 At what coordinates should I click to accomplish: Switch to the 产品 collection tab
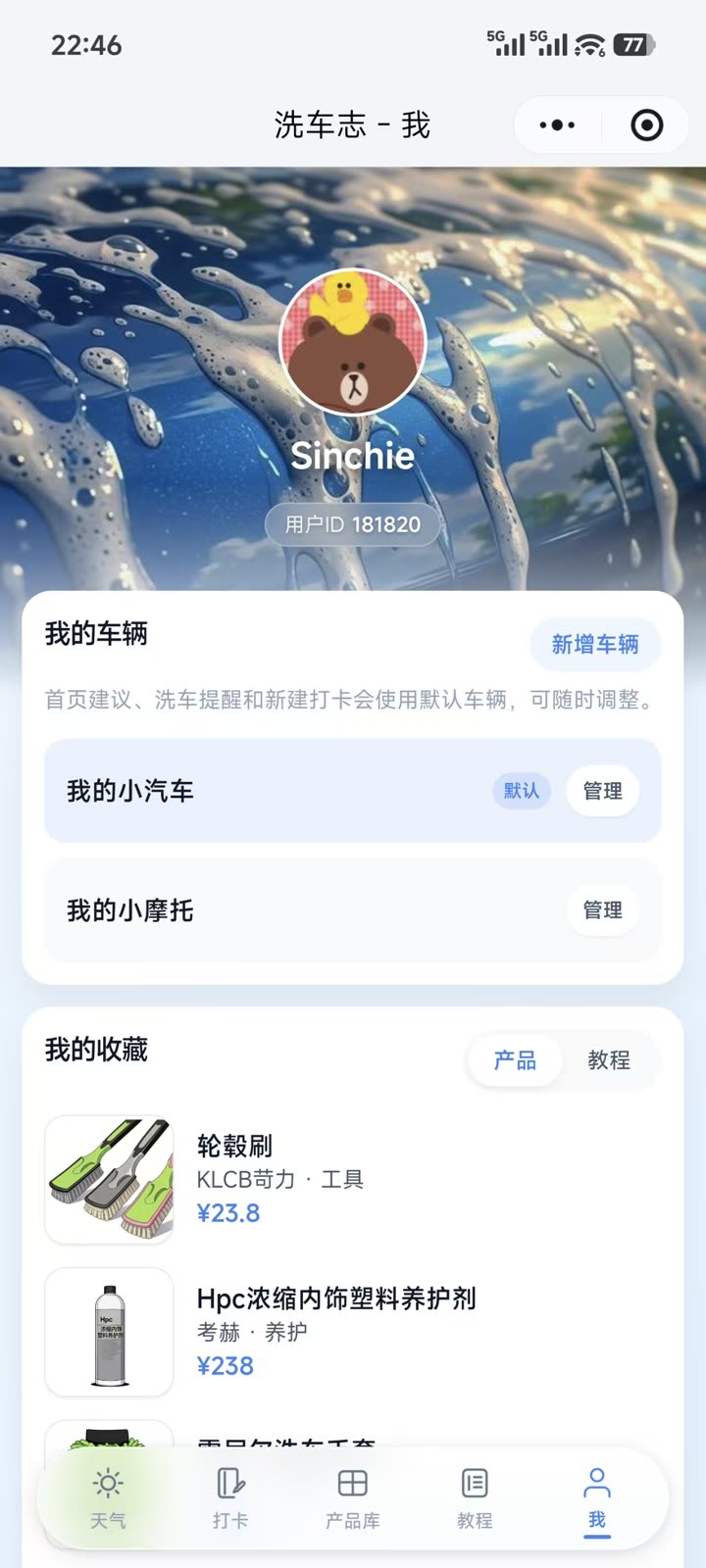coord(514,1060)
